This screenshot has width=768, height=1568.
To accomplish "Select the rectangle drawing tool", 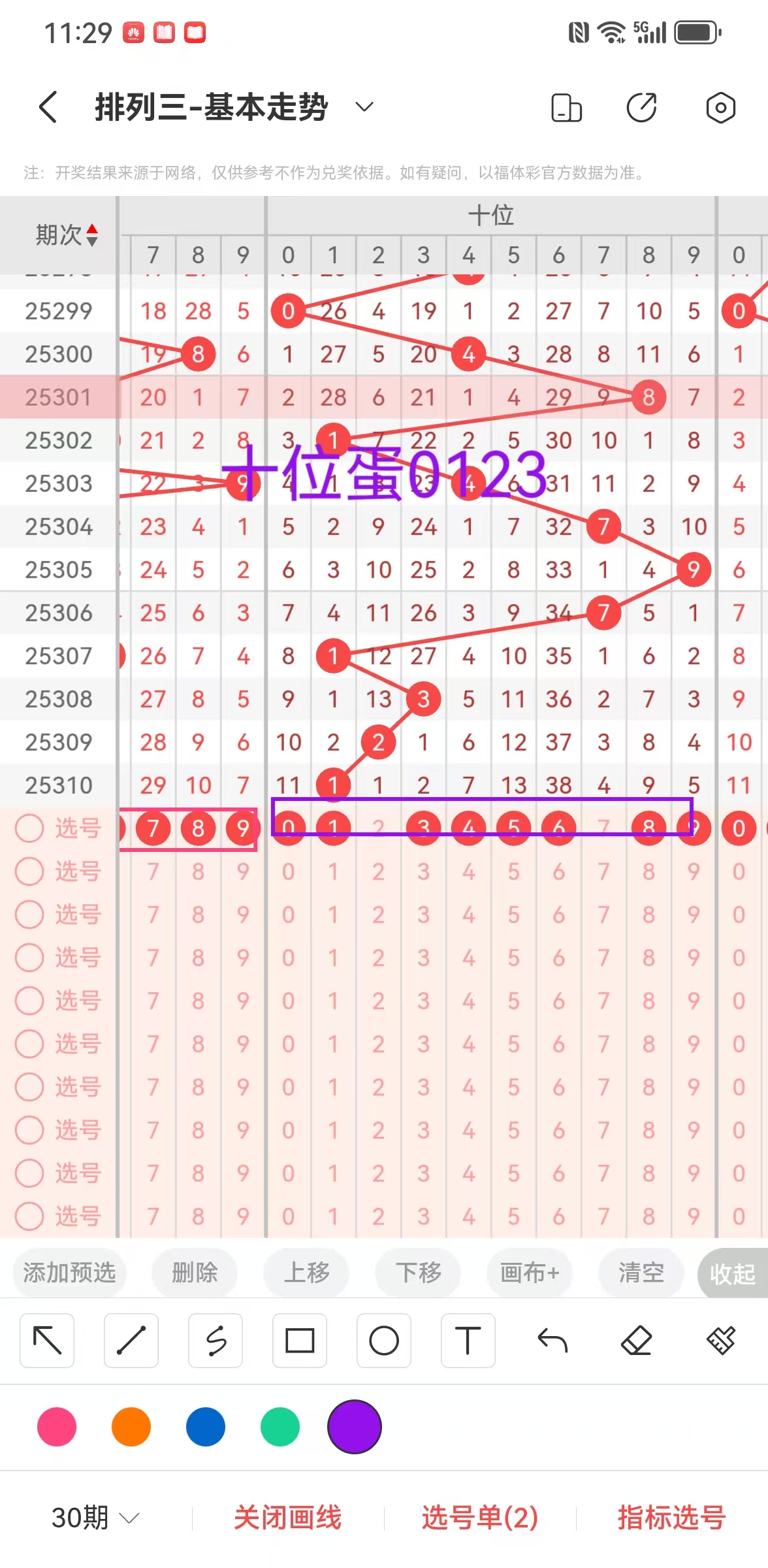I will (300, 1341).
